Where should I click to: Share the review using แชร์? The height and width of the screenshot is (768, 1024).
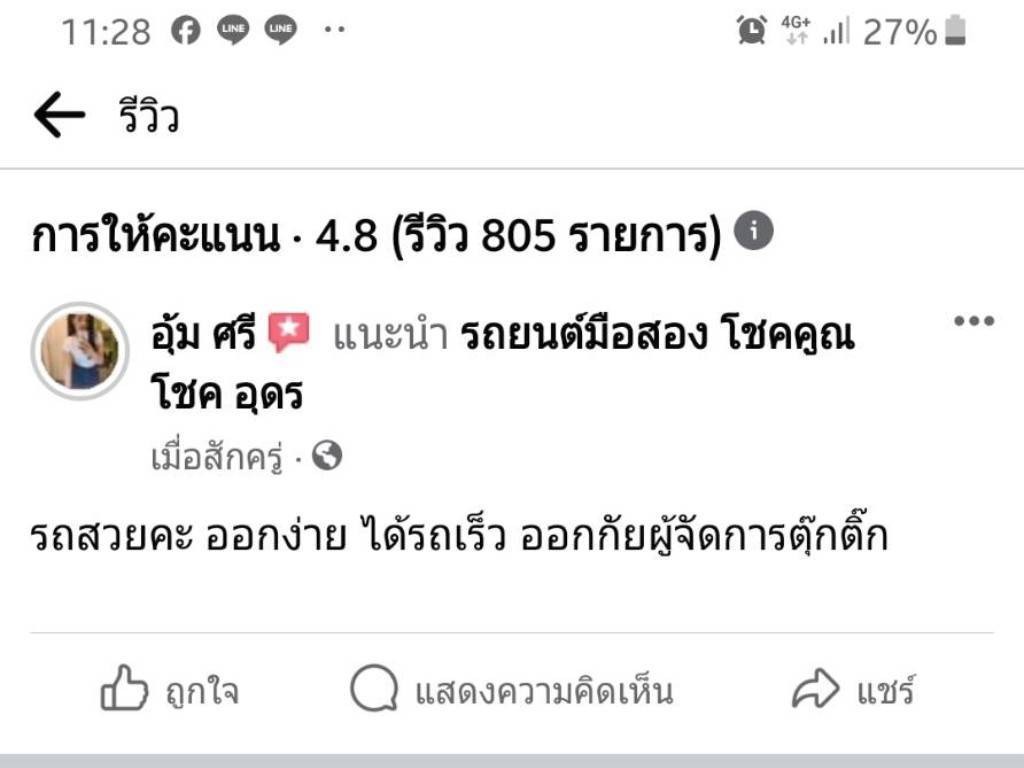tap(853, 691)
